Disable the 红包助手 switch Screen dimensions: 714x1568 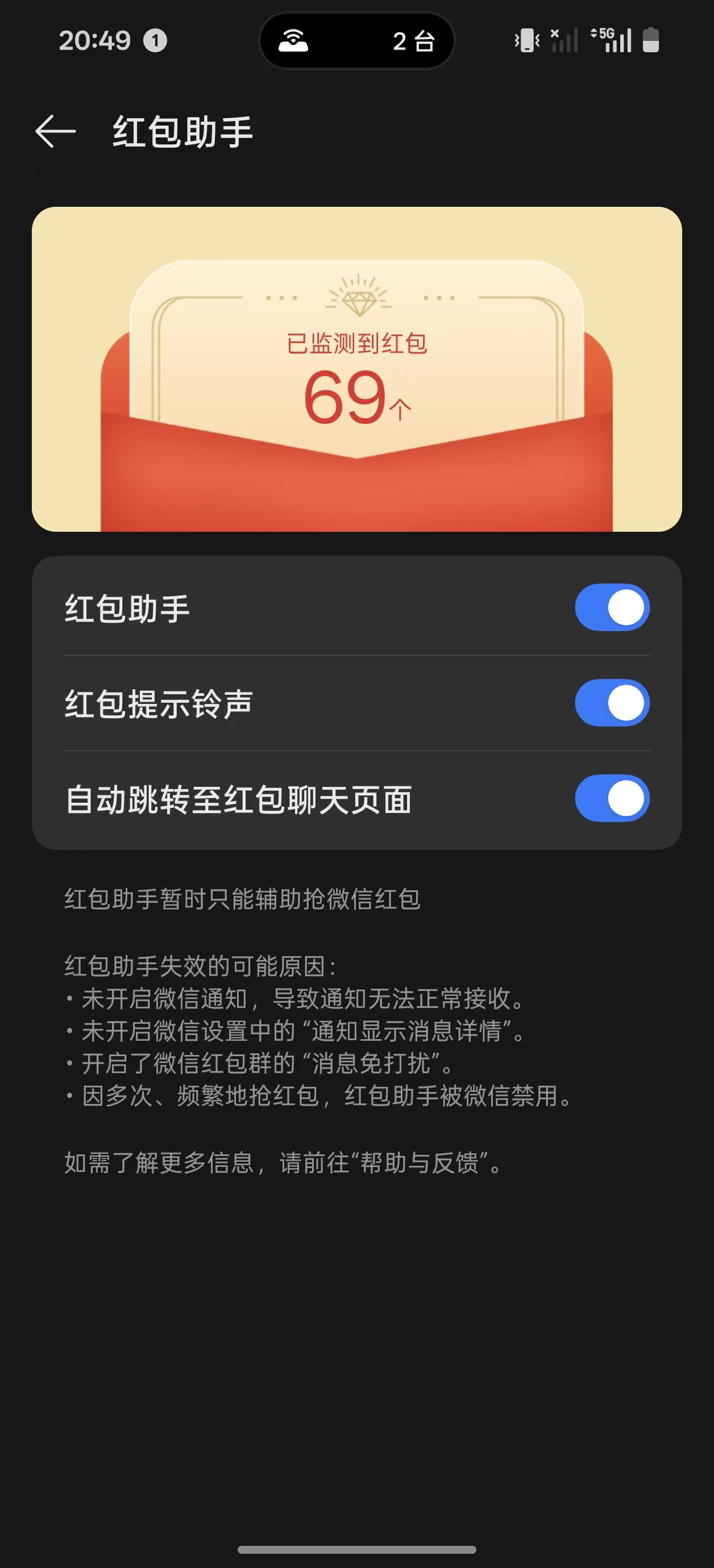[x=612, y=606]
